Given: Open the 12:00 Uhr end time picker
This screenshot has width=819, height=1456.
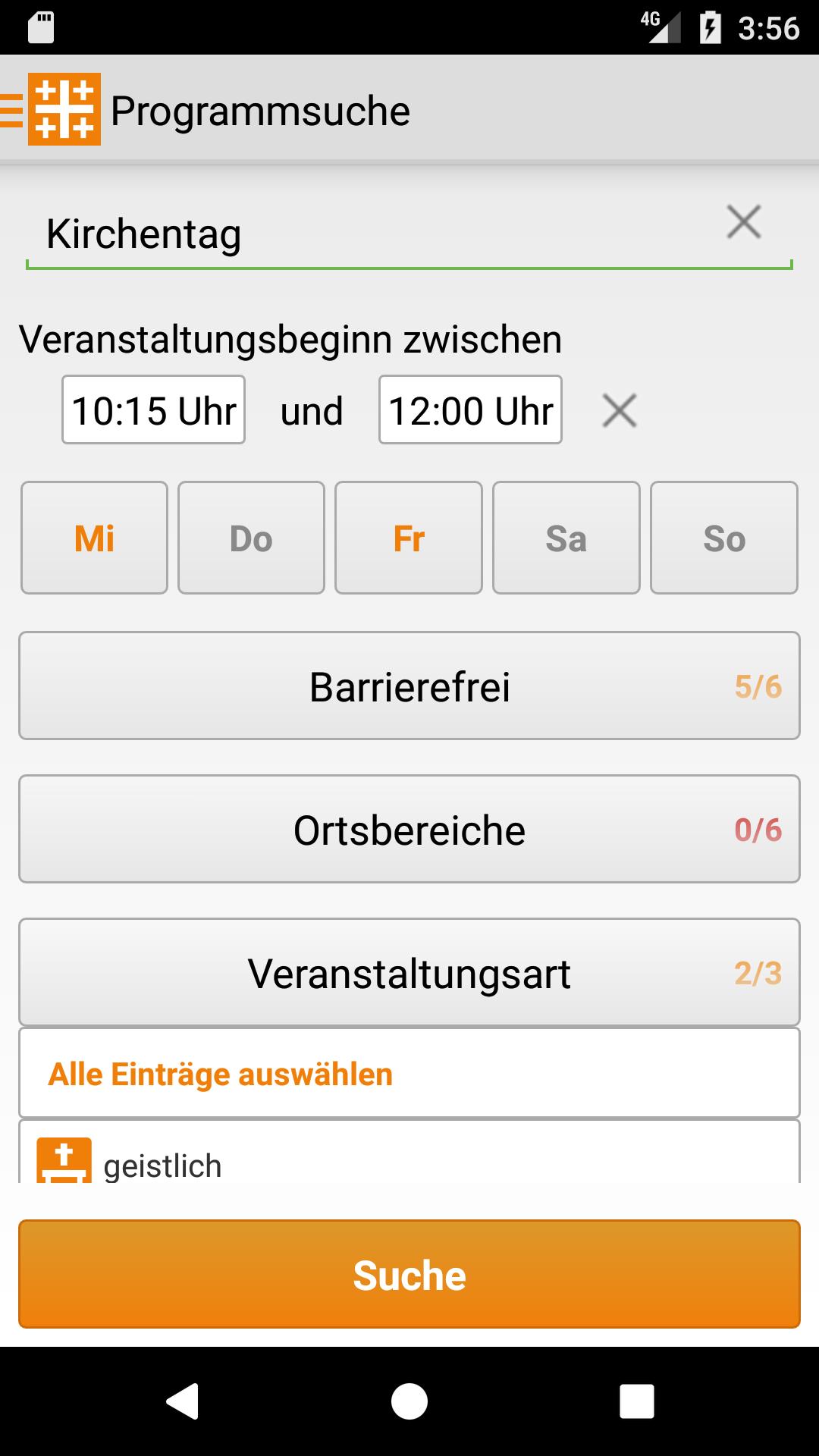Looking at the screenshot, I should point(469,410).
